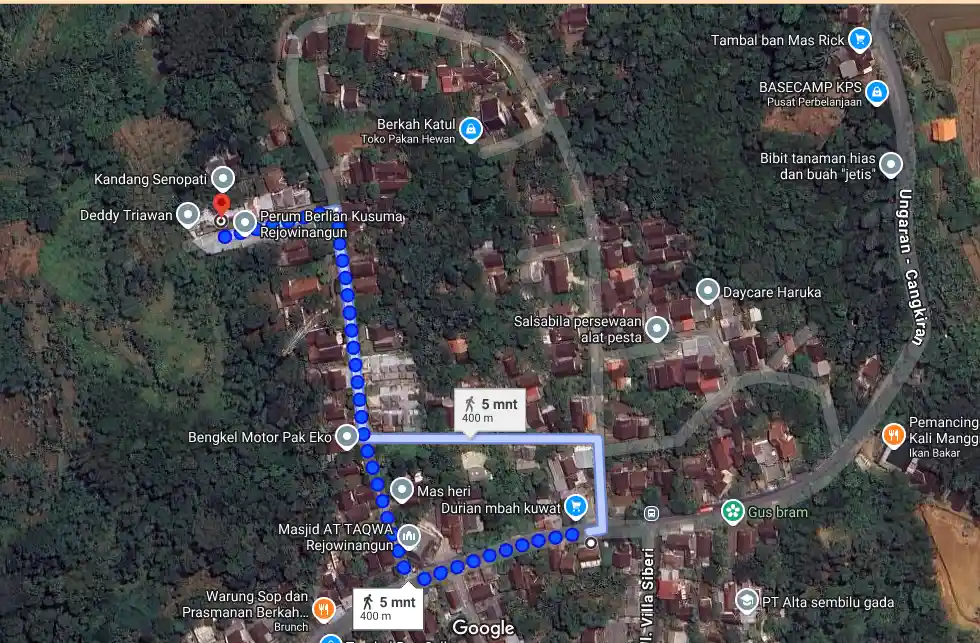Tap the Berkah Katul pet food store pin
Viewport: 980px width, 643px height.
(471, 129)
